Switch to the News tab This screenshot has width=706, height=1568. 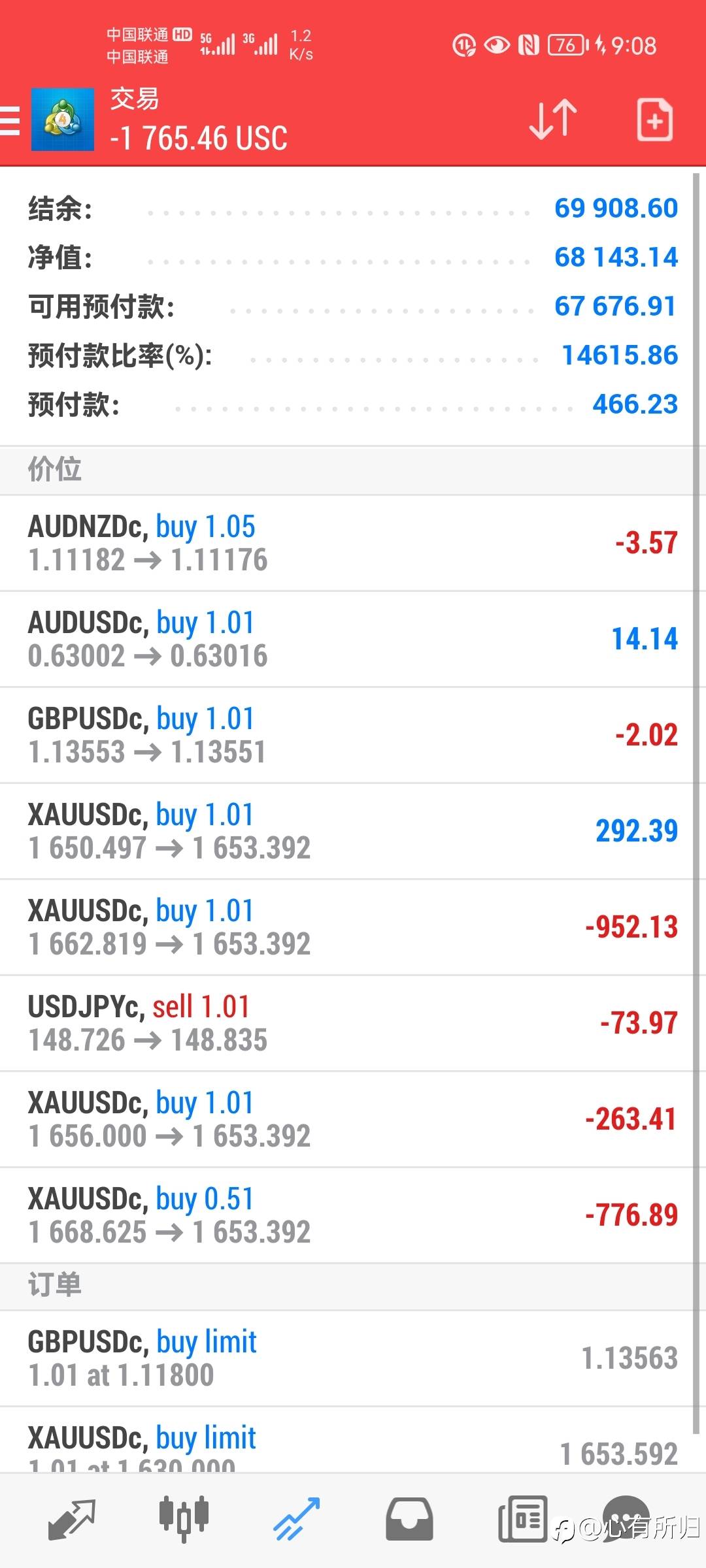522,1520
